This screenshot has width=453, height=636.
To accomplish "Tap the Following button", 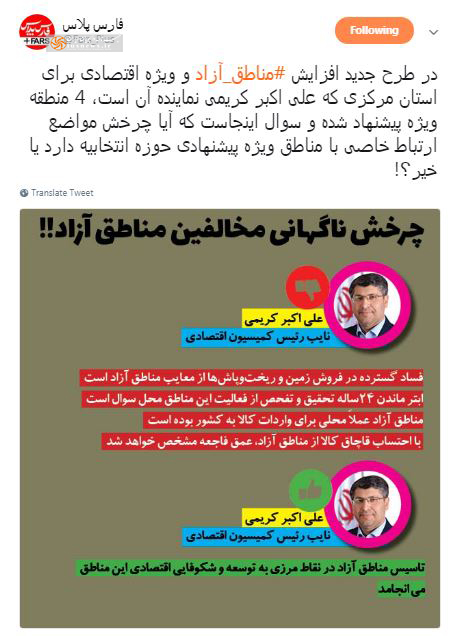I will [374, 30].
